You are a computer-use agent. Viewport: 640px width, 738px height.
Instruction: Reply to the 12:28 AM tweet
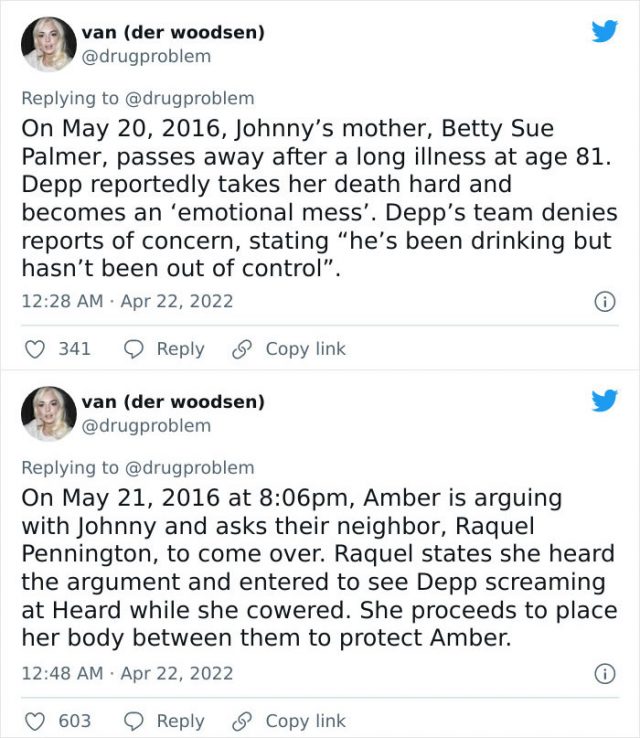pyautogui.click(x=164, y=349)
